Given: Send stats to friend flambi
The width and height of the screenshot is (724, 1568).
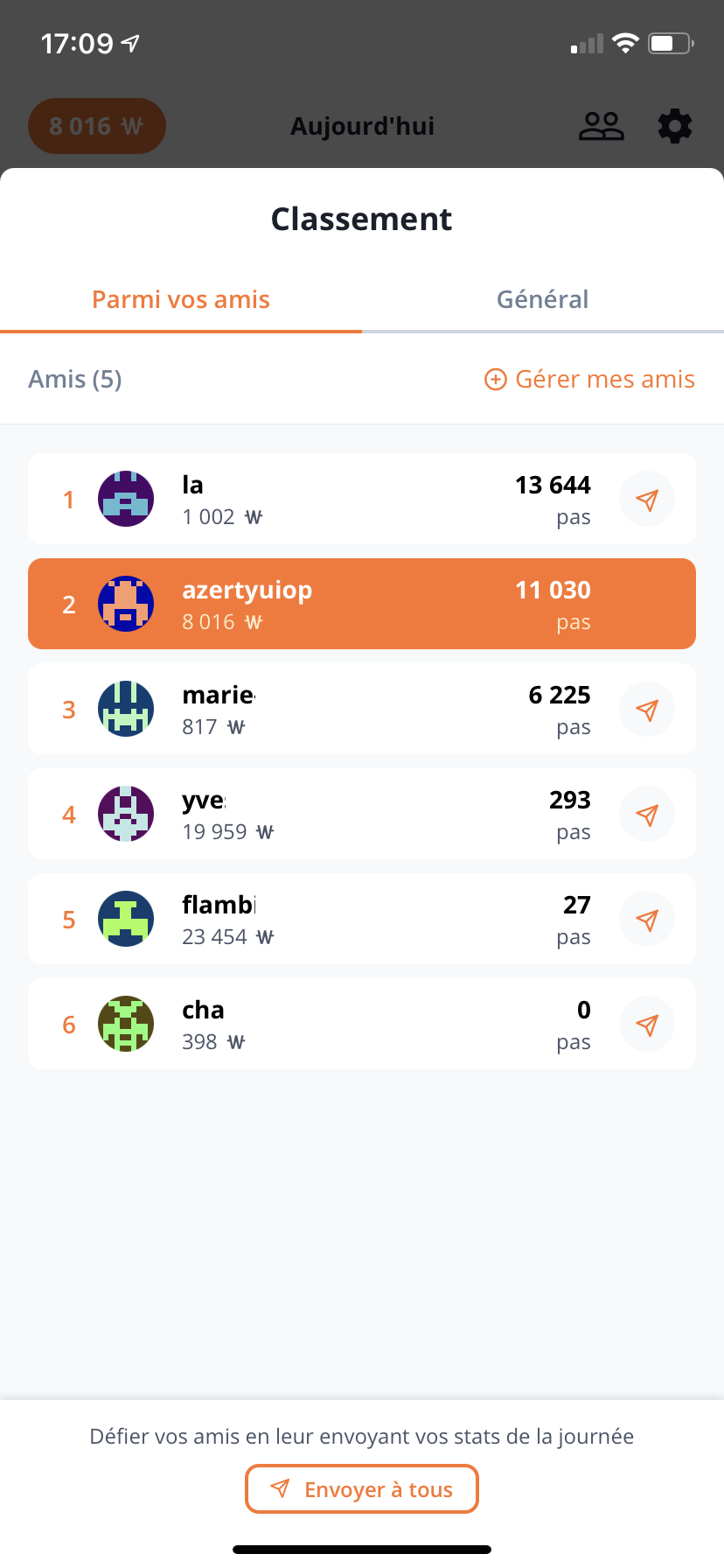Looking at the screenshot, I should click(646, 920).
